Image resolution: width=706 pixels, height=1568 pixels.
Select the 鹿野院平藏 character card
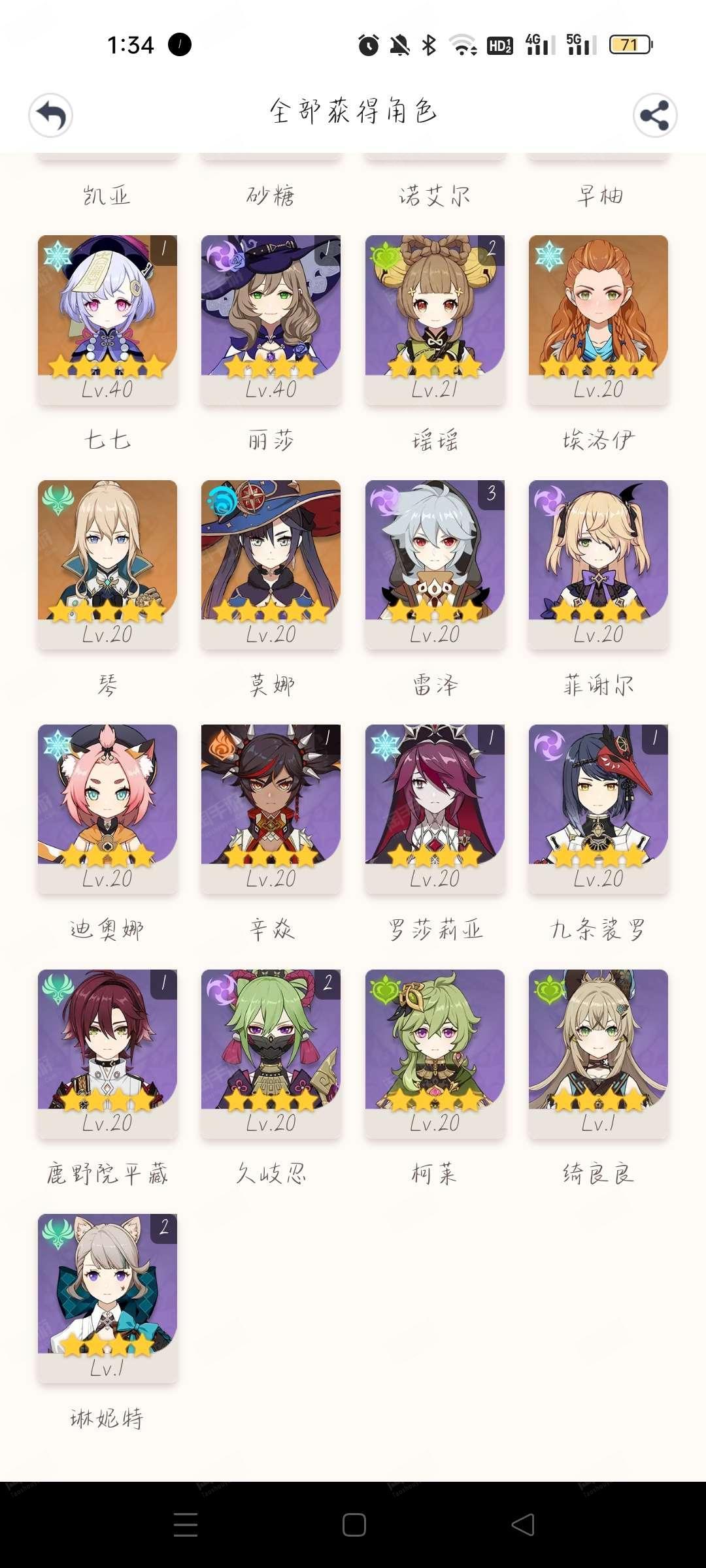108,1054
